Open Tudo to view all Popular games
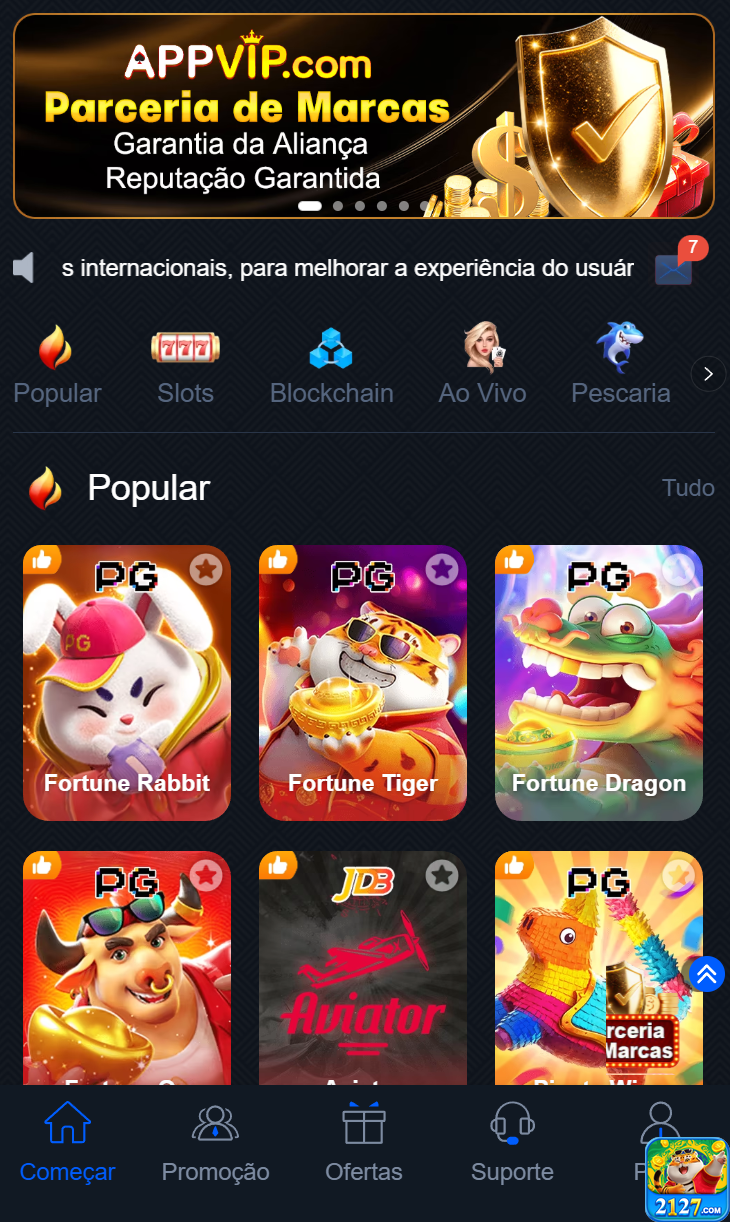Image resolution: width=730 pixels, height=1222 pixels. [689, 488]
